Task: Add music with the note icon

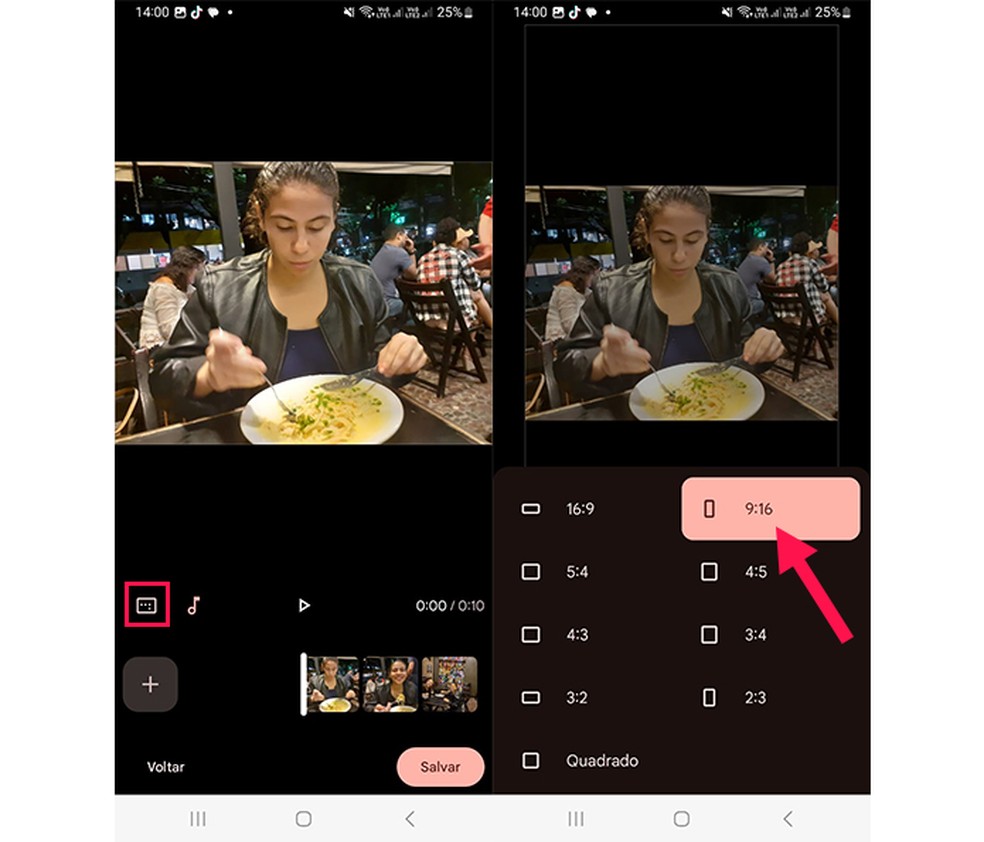Action: (194, 605)
